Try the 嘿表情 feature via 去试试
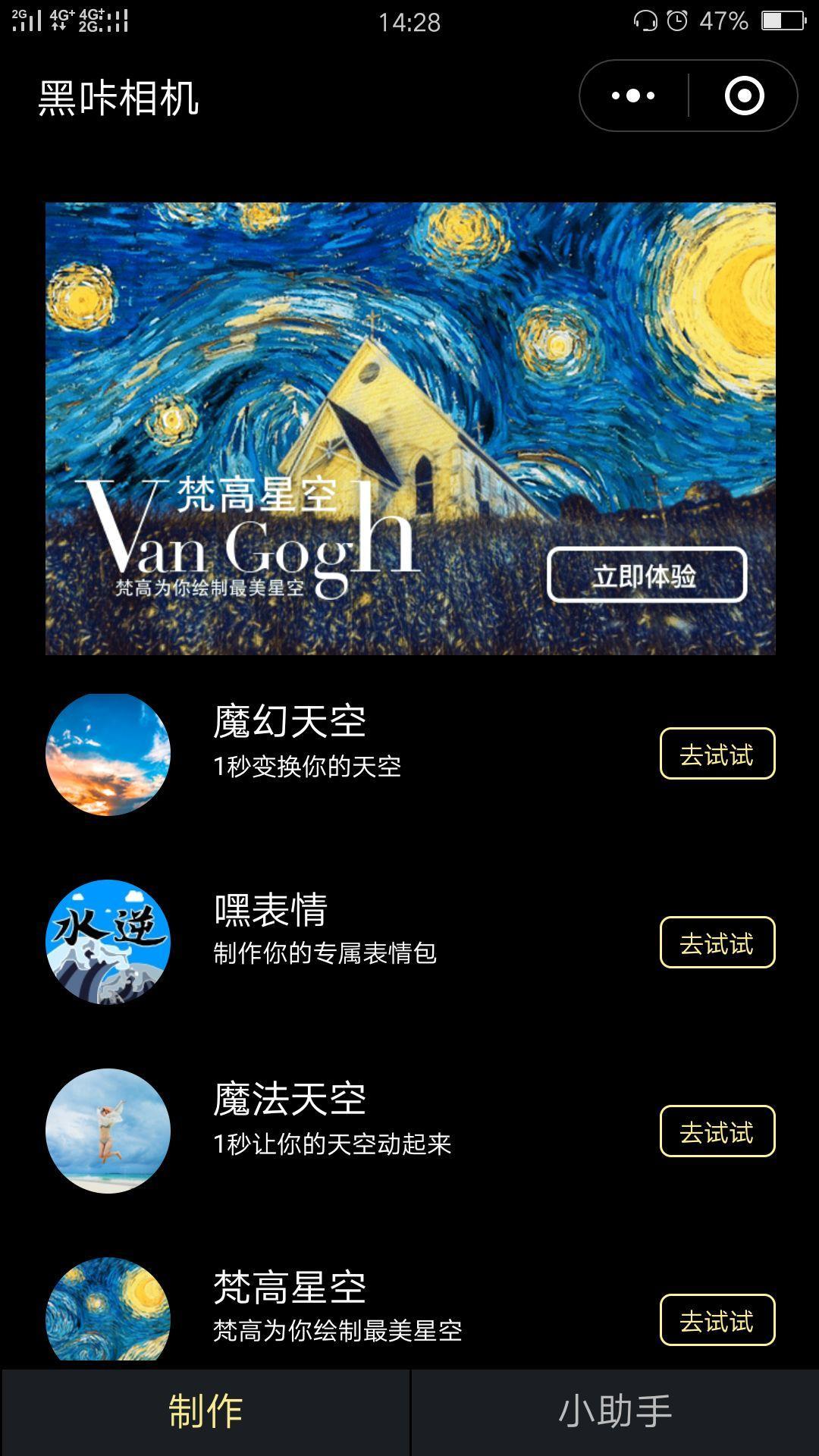The height and width of the screenshot is (1456, 819). point(717,943)
